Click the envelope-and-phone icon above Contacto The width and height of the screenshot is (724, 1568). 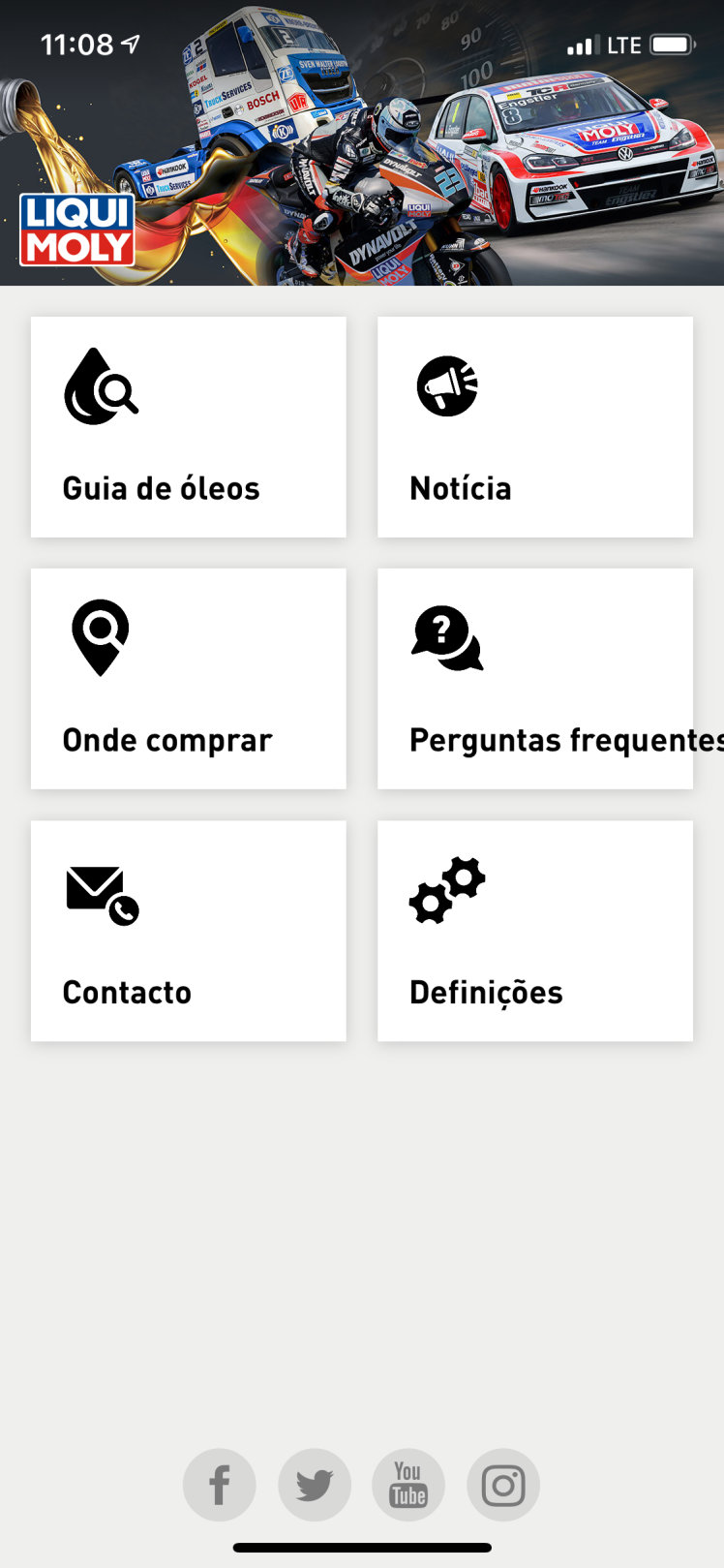[102, 890]
